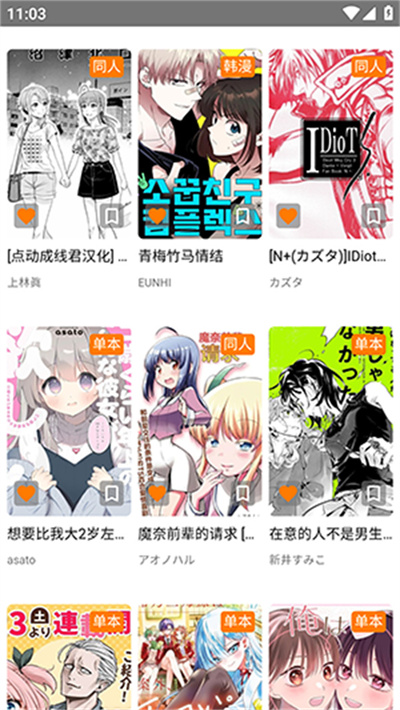Image resolution: width=400 pixels, height=710 pixels.
Task: Bookmark the comic by 新井すみこ
Action: (373, 493)
